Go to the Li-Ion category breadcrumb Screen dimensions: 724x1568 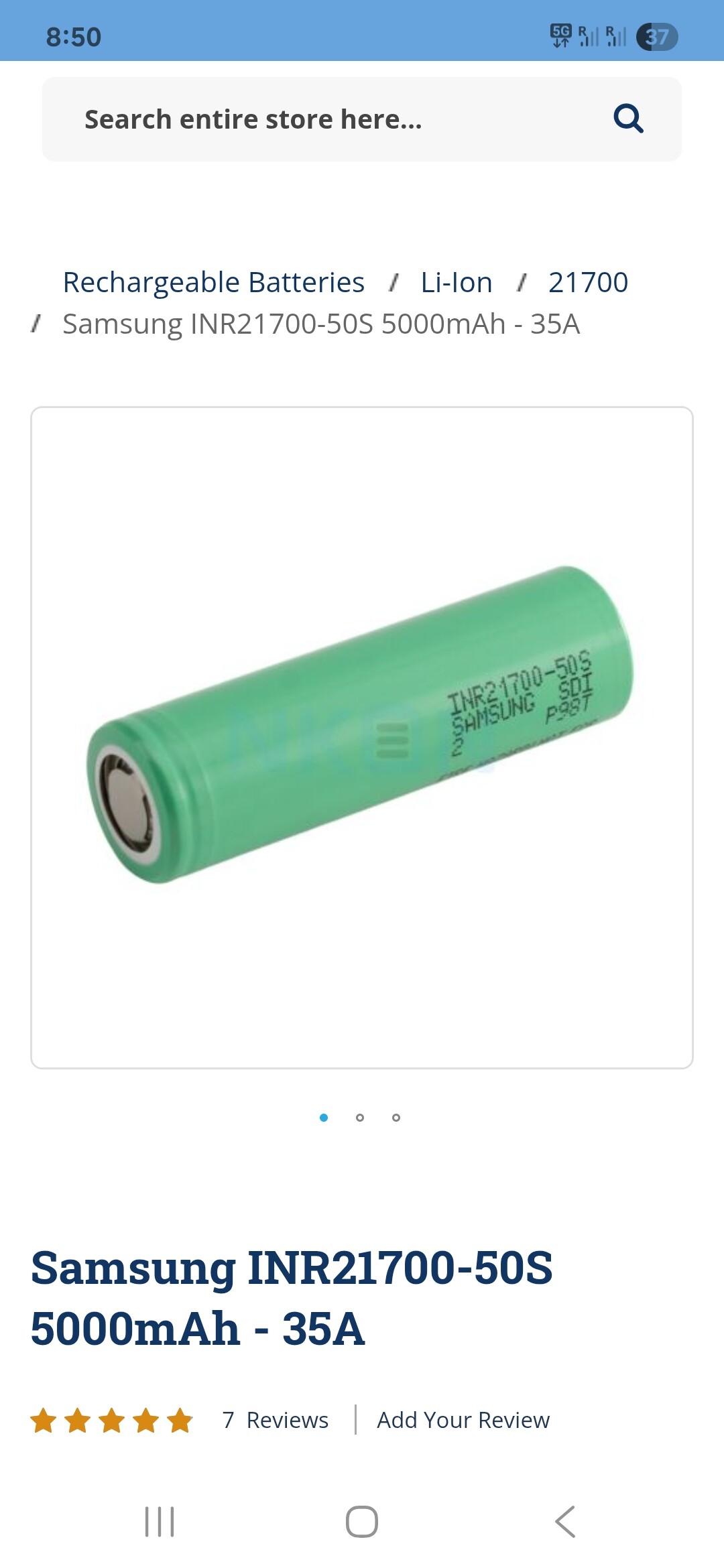pyautogui.click(x=457, y=282)
